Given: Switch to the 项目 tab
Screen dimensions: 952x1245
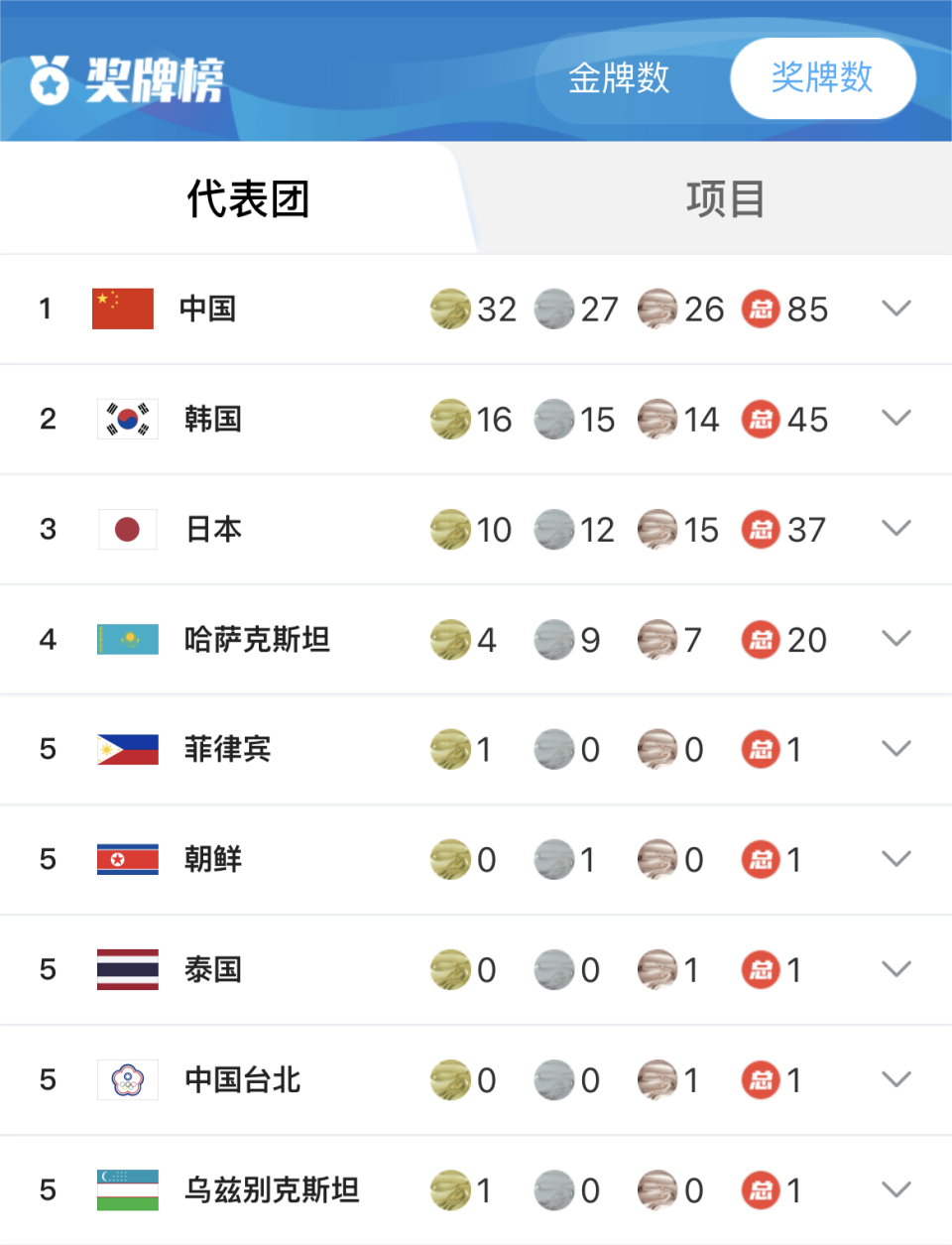Looking at the screenshot, I should [726, 197].
